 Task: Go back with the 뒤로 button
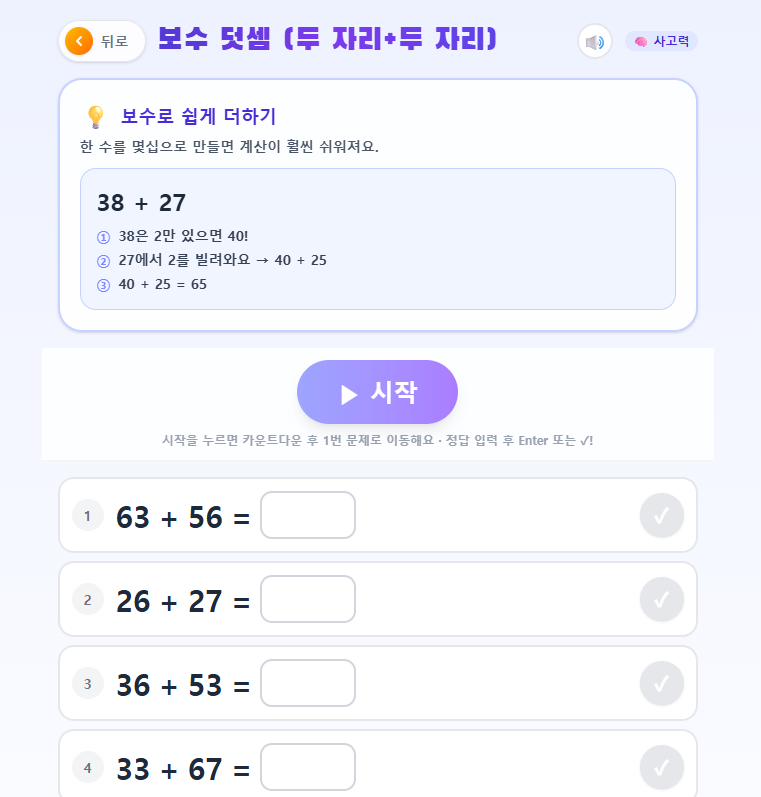102,41
